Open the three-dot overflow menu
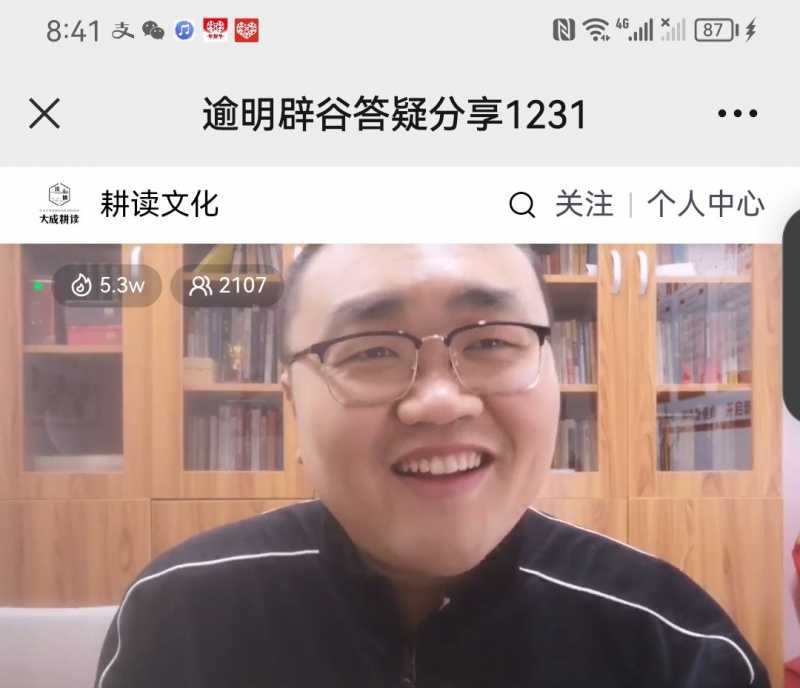 click(737, 114)
